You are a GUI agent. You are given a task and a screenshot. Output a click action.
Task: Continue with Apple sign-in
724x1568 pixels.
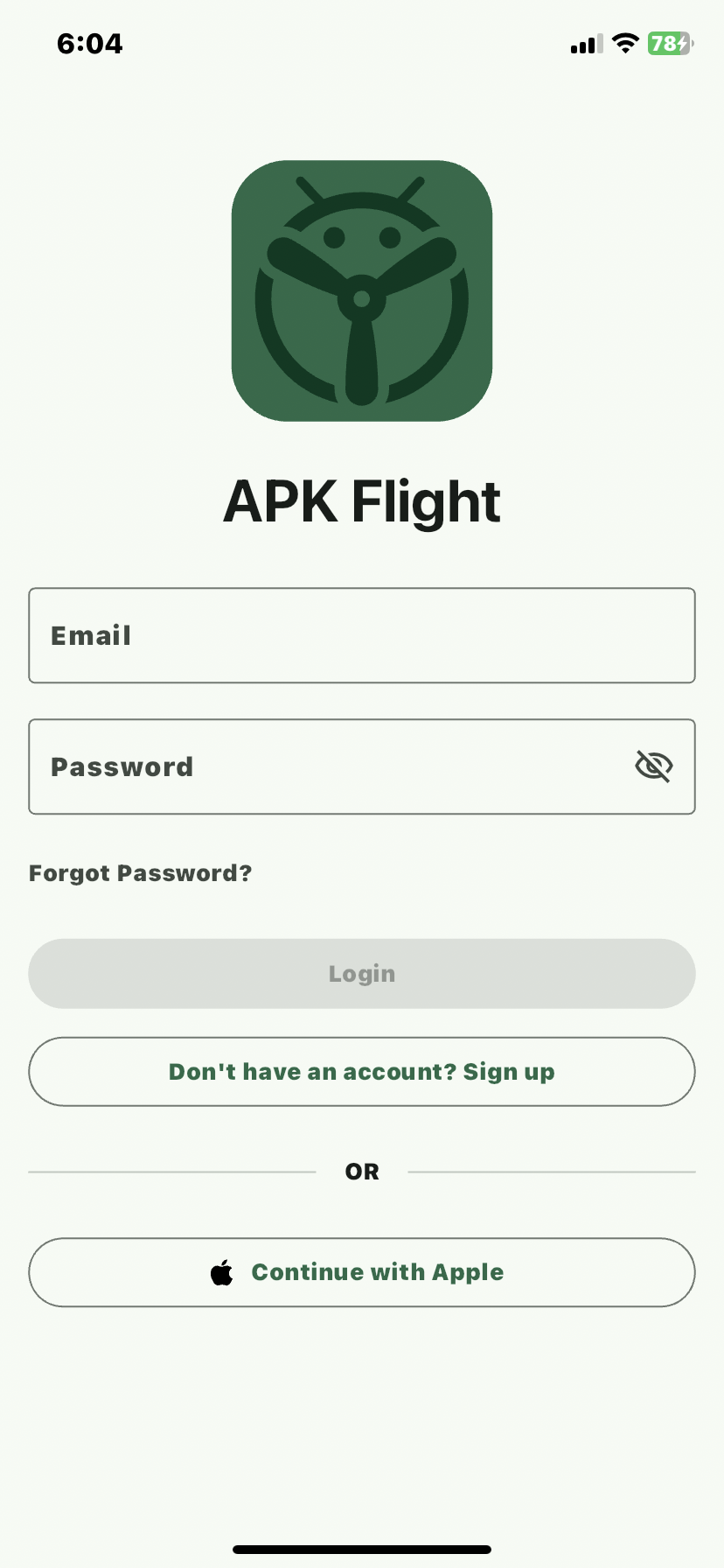(x=361, y=1272)
